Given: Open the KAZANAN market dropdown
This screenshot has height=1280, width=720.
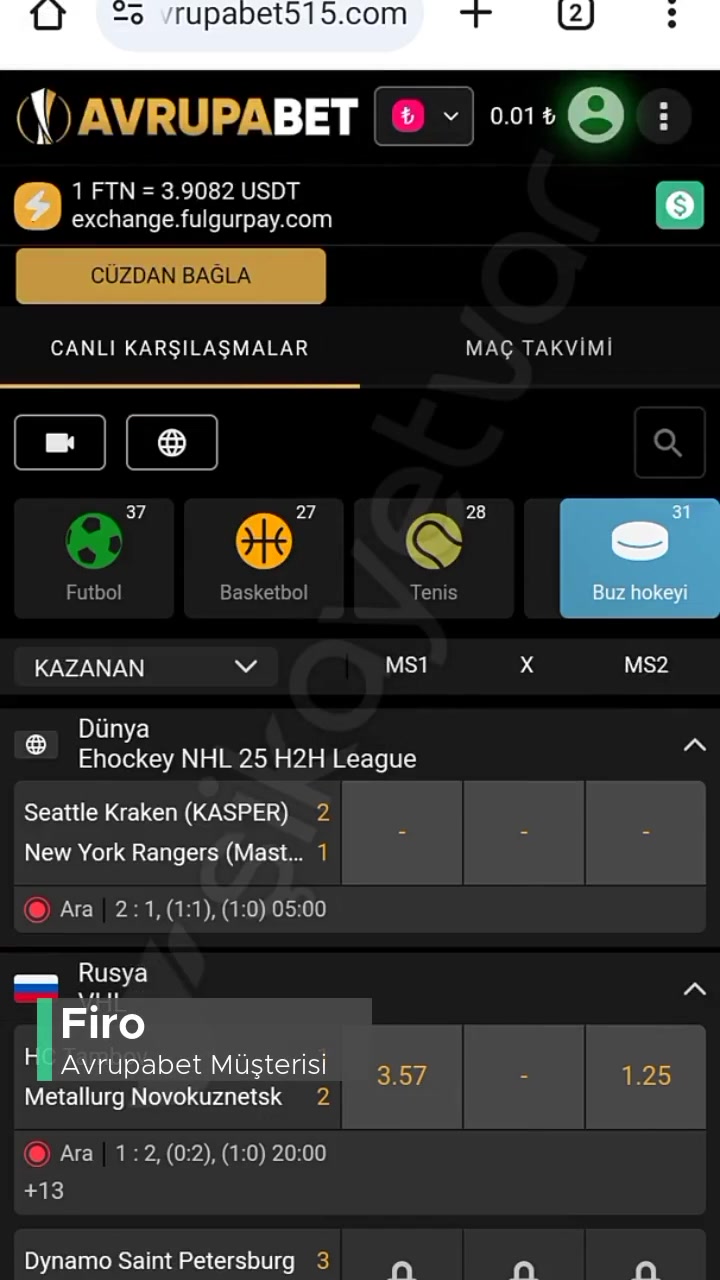Looking at the screenshot, I should coord(145,667).
